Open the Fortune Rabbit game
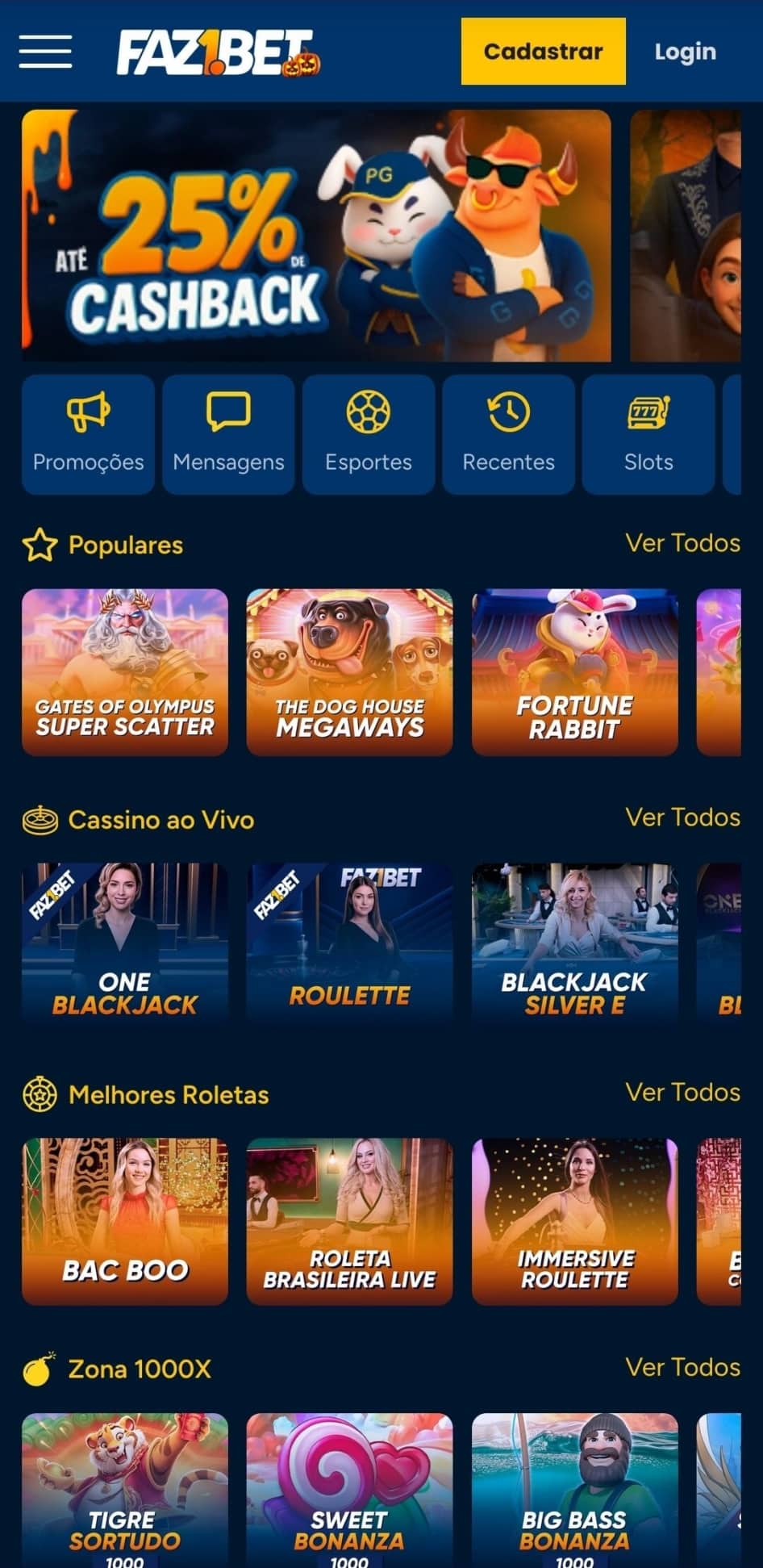Viewport: 763px width, 1568px height. 573,672
